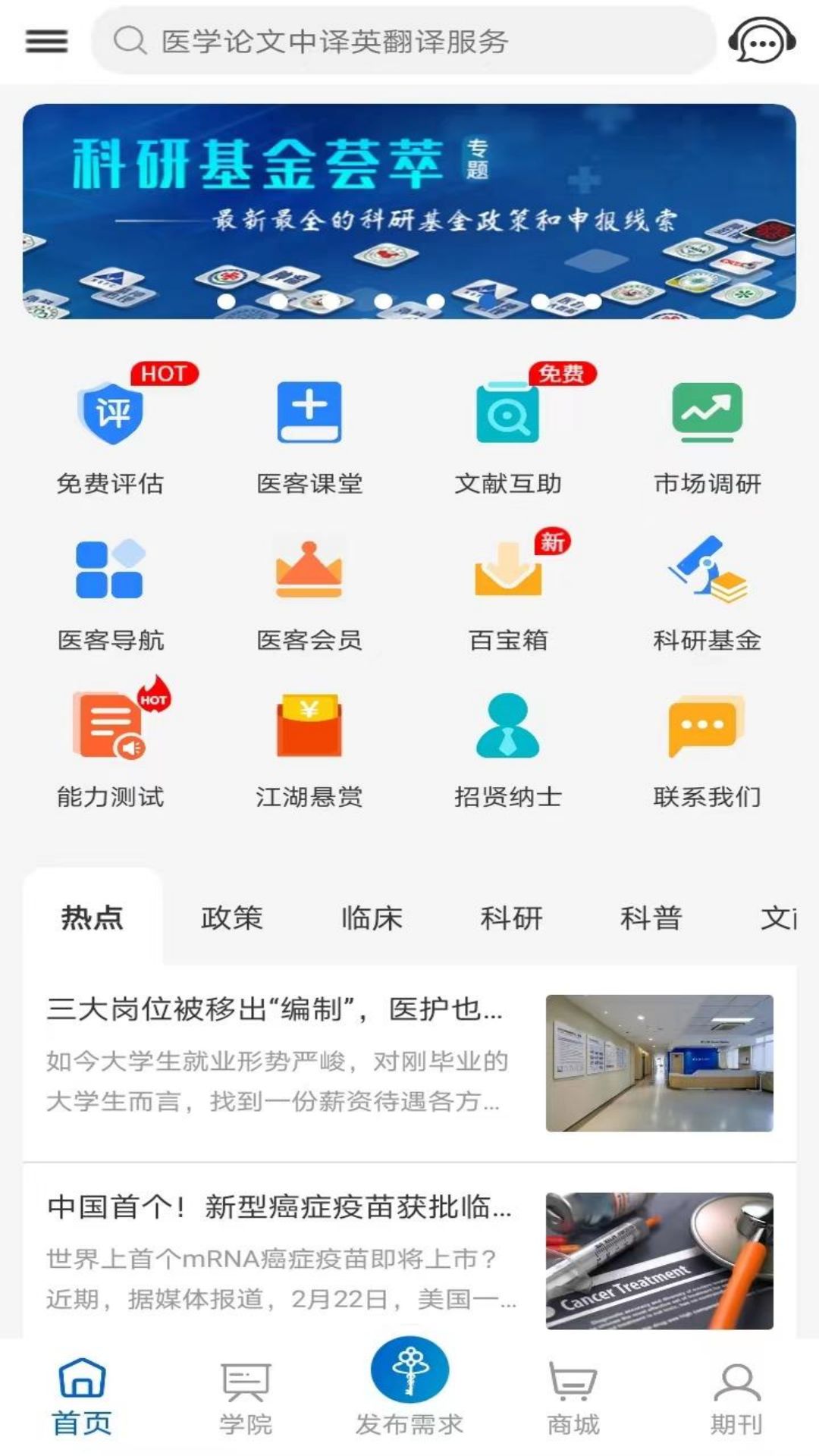The image size is (819, 1456).
Task: Open the hamburger menu
Action: tap(45, 42)
